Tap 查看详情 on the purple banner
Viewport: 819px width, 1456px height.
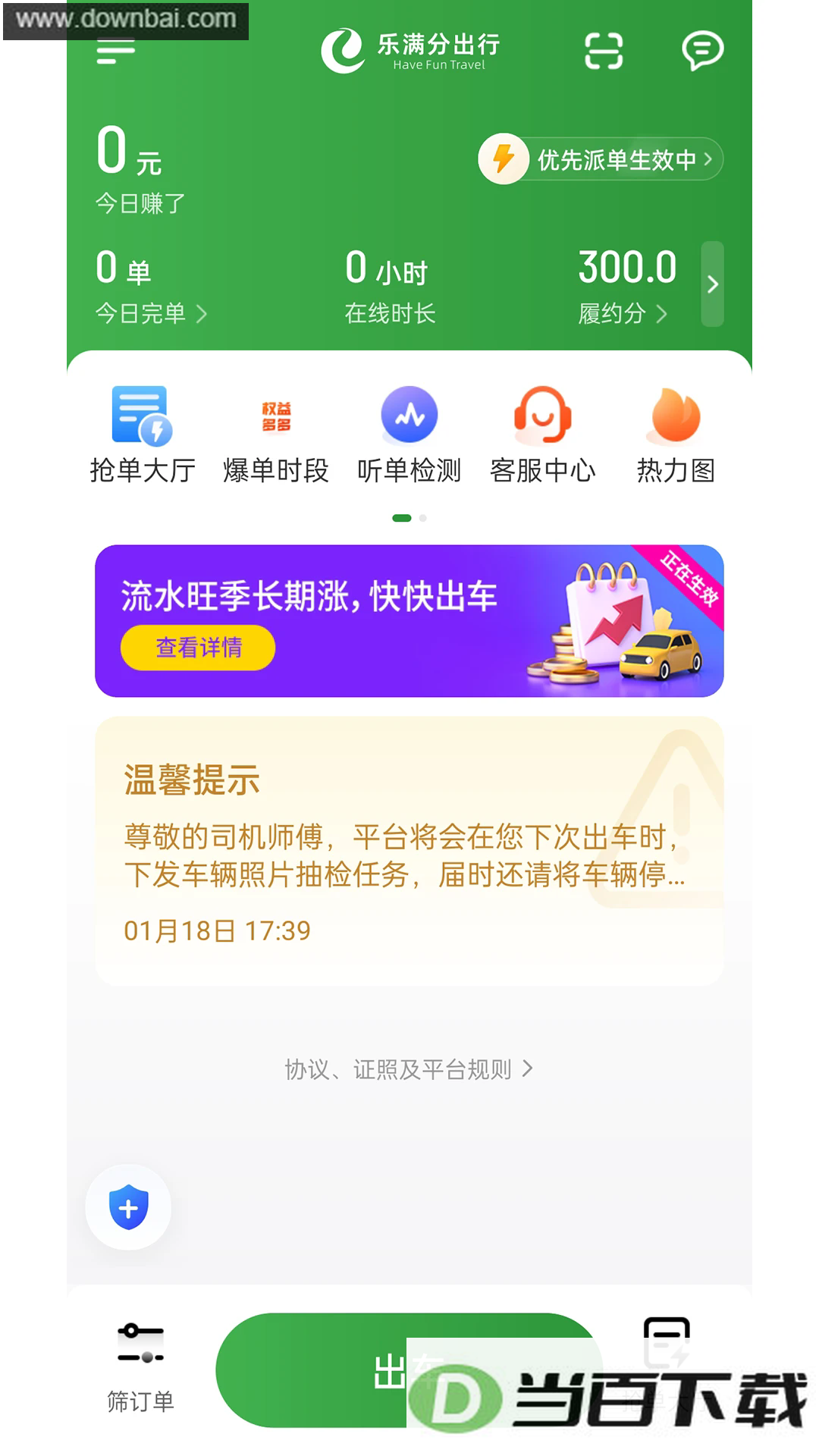[x=198, y=648]
